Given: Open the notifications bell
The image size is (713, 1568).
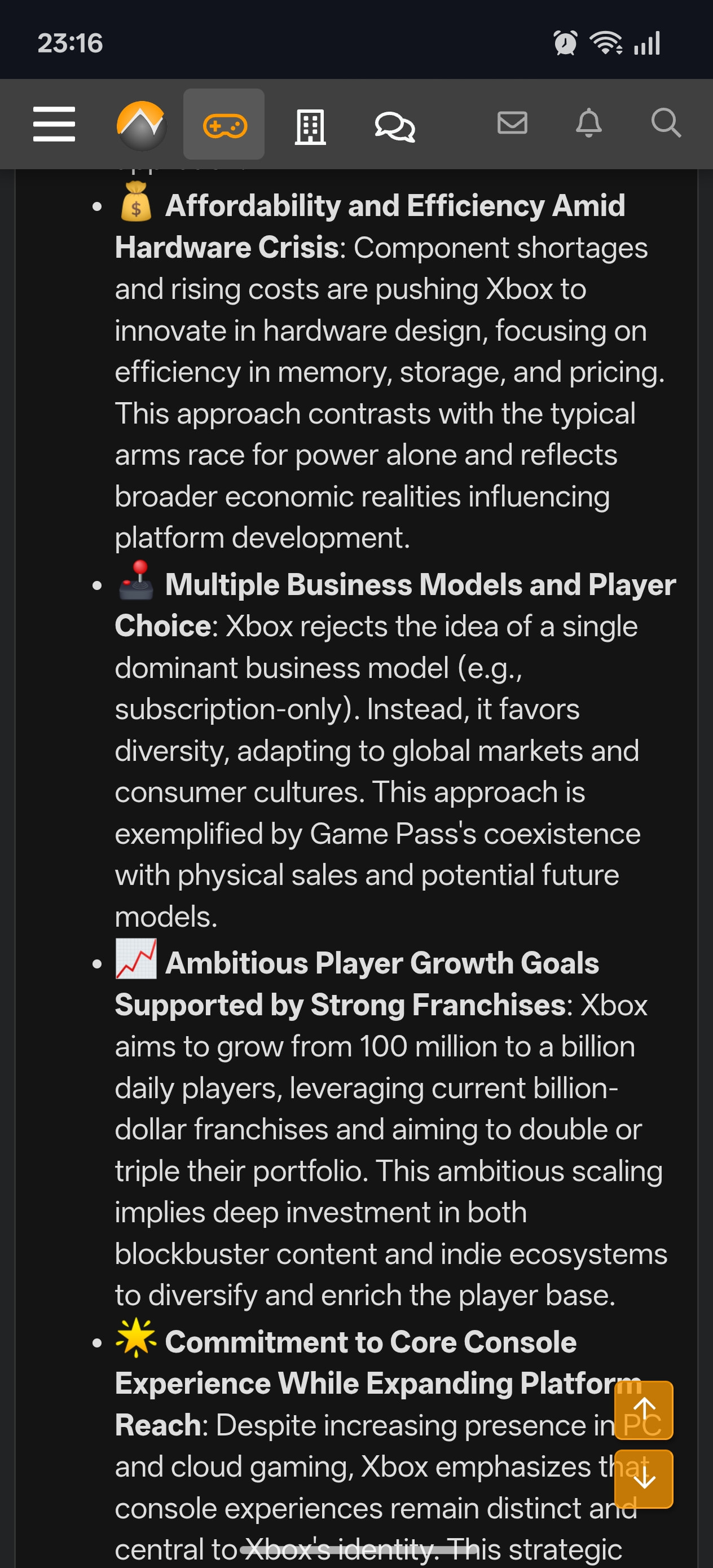Looking at the screenshot, I should pyautogui.click(x=589, y=123).
